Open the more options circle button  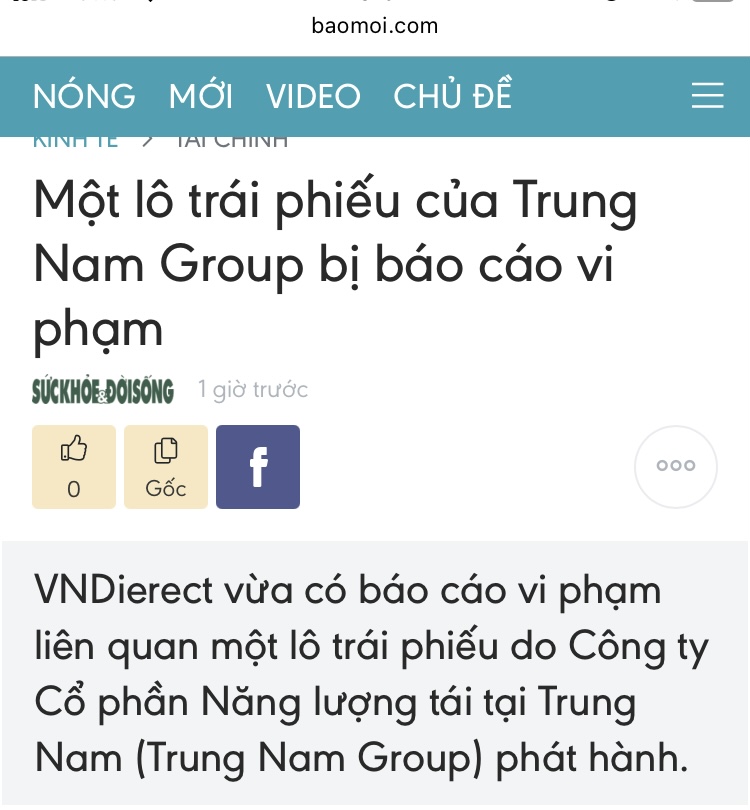[x=676, y=466]
